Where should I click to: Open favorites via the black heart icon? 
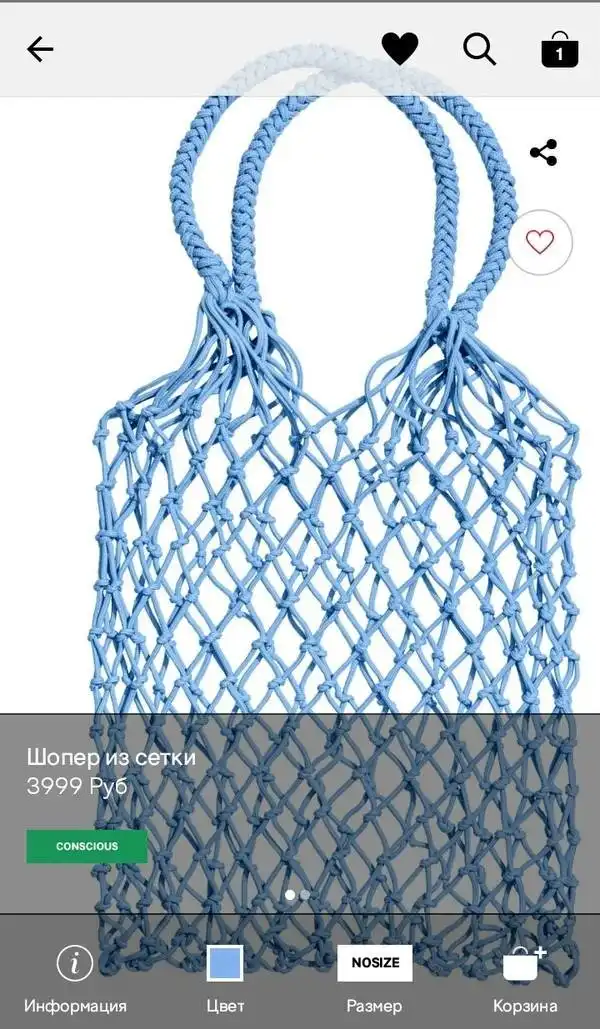399,49
